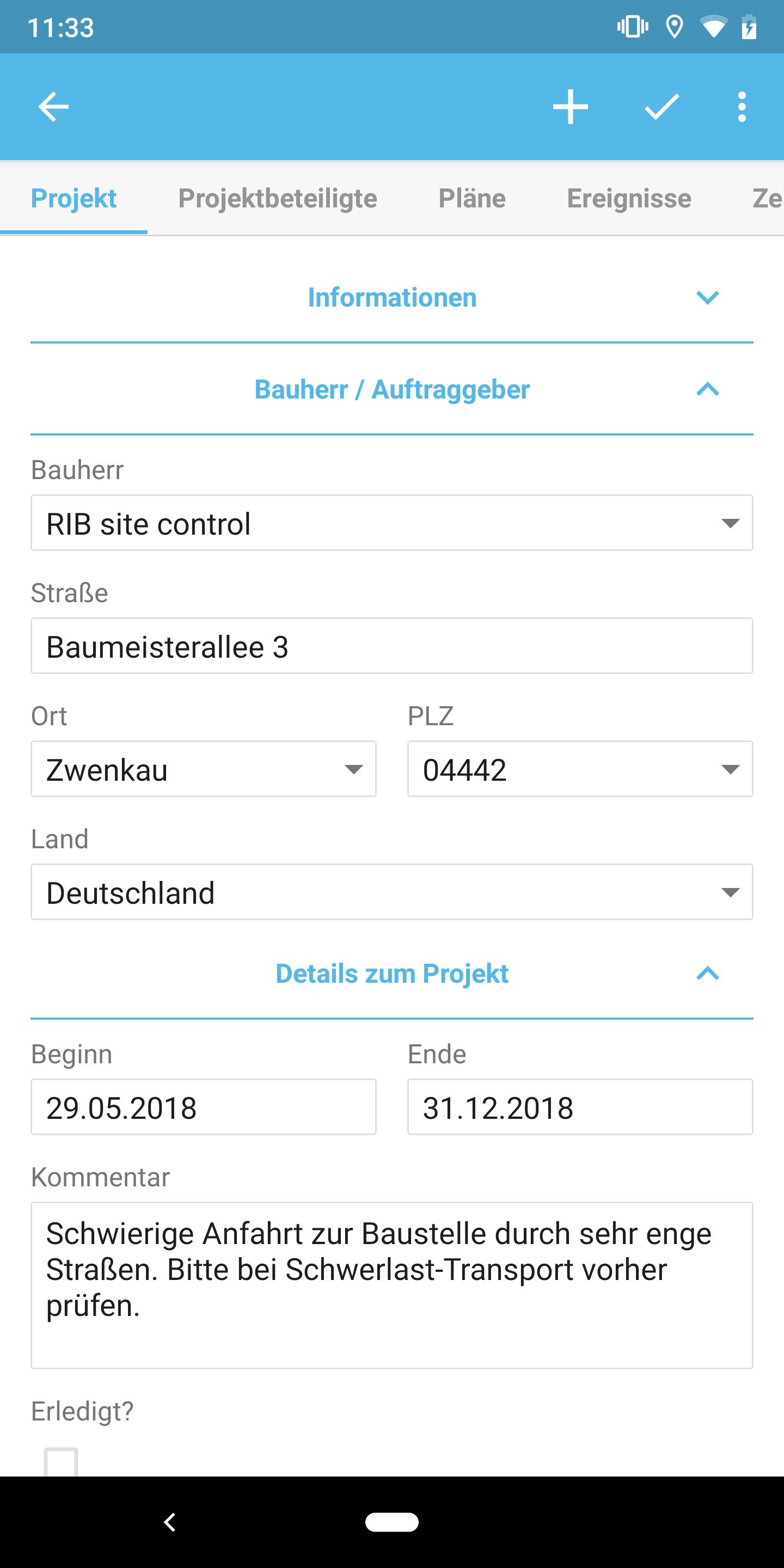Image resolution: width=784 pixels, height=1568 pixels.
Task: Change the Beginn date
Action: [203, 1107]
